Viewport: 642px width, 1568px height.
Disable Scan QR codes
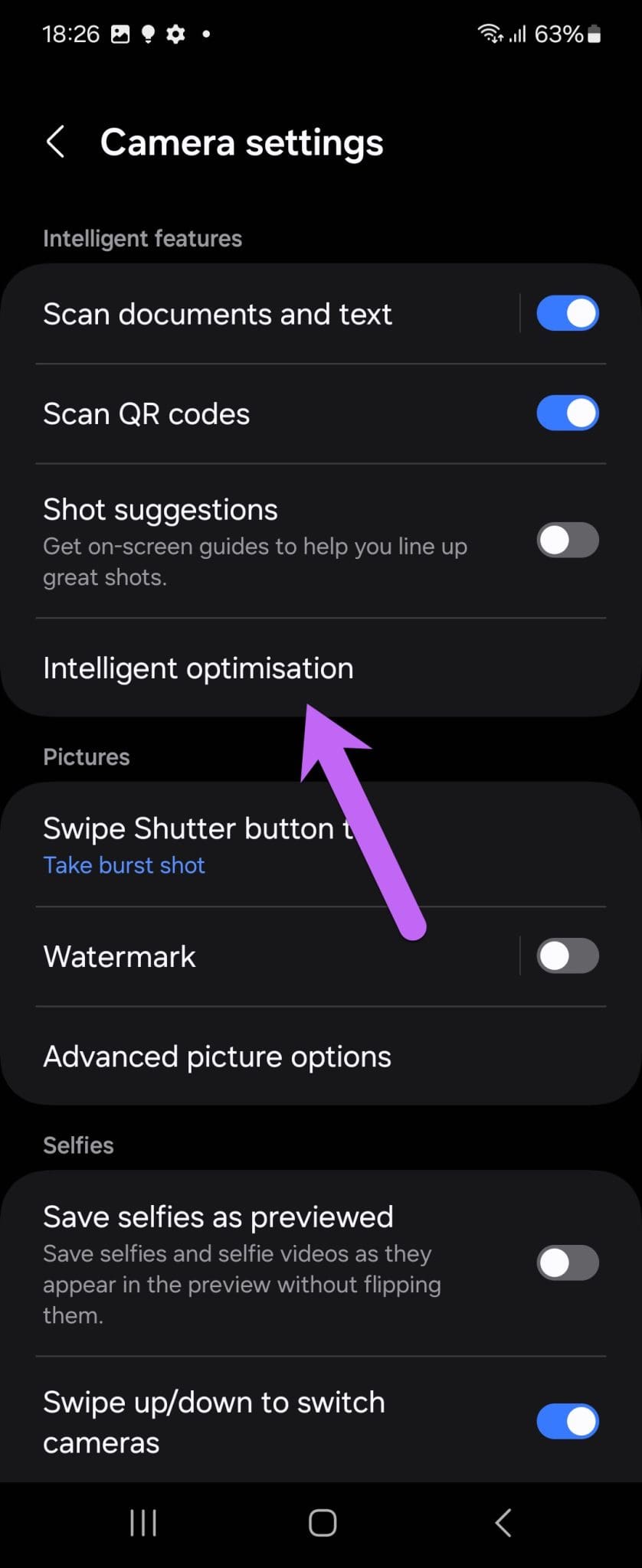567,413
